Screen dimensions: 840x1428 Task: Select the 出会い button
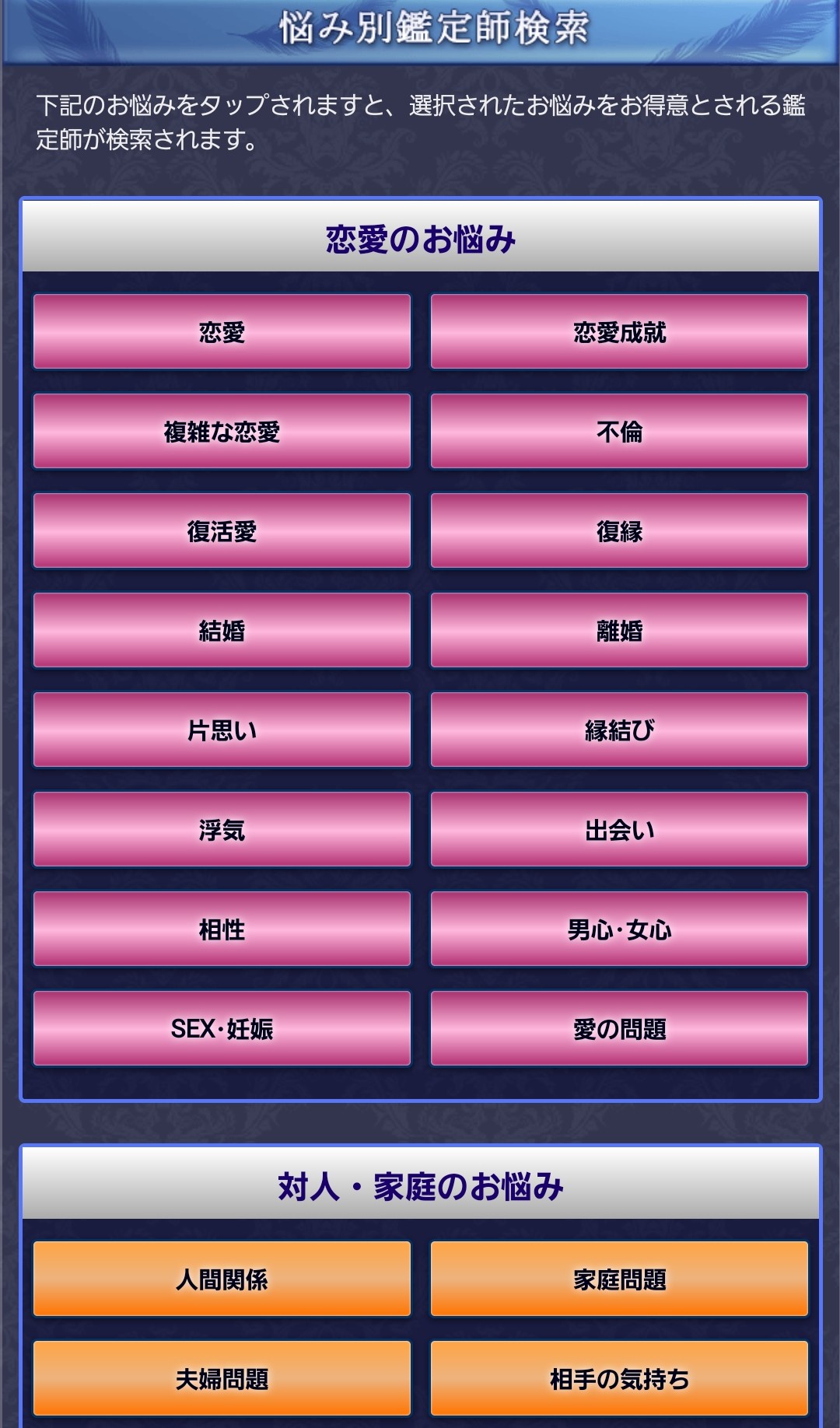pyautogui.click(x=619, y=829)
